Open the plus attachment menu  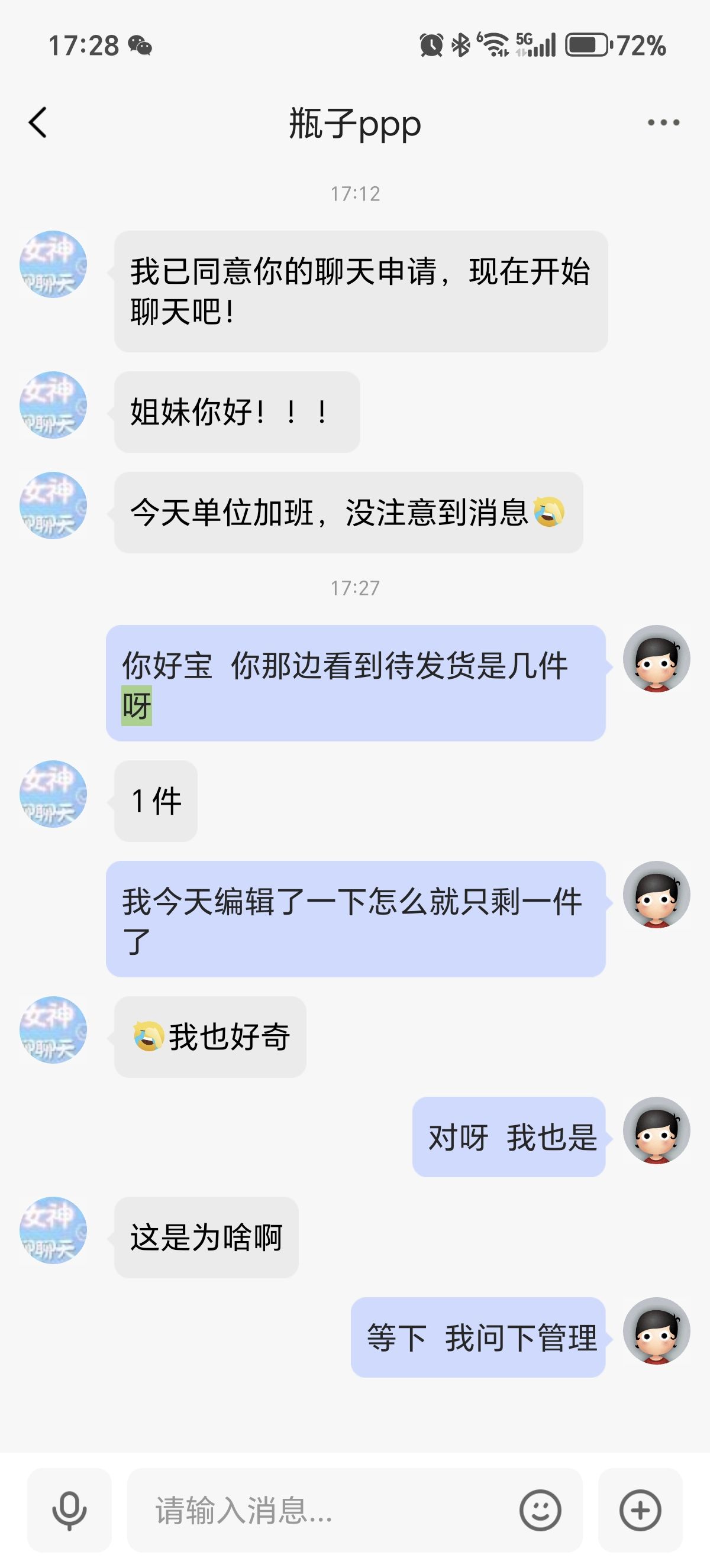coord(640,1510)
